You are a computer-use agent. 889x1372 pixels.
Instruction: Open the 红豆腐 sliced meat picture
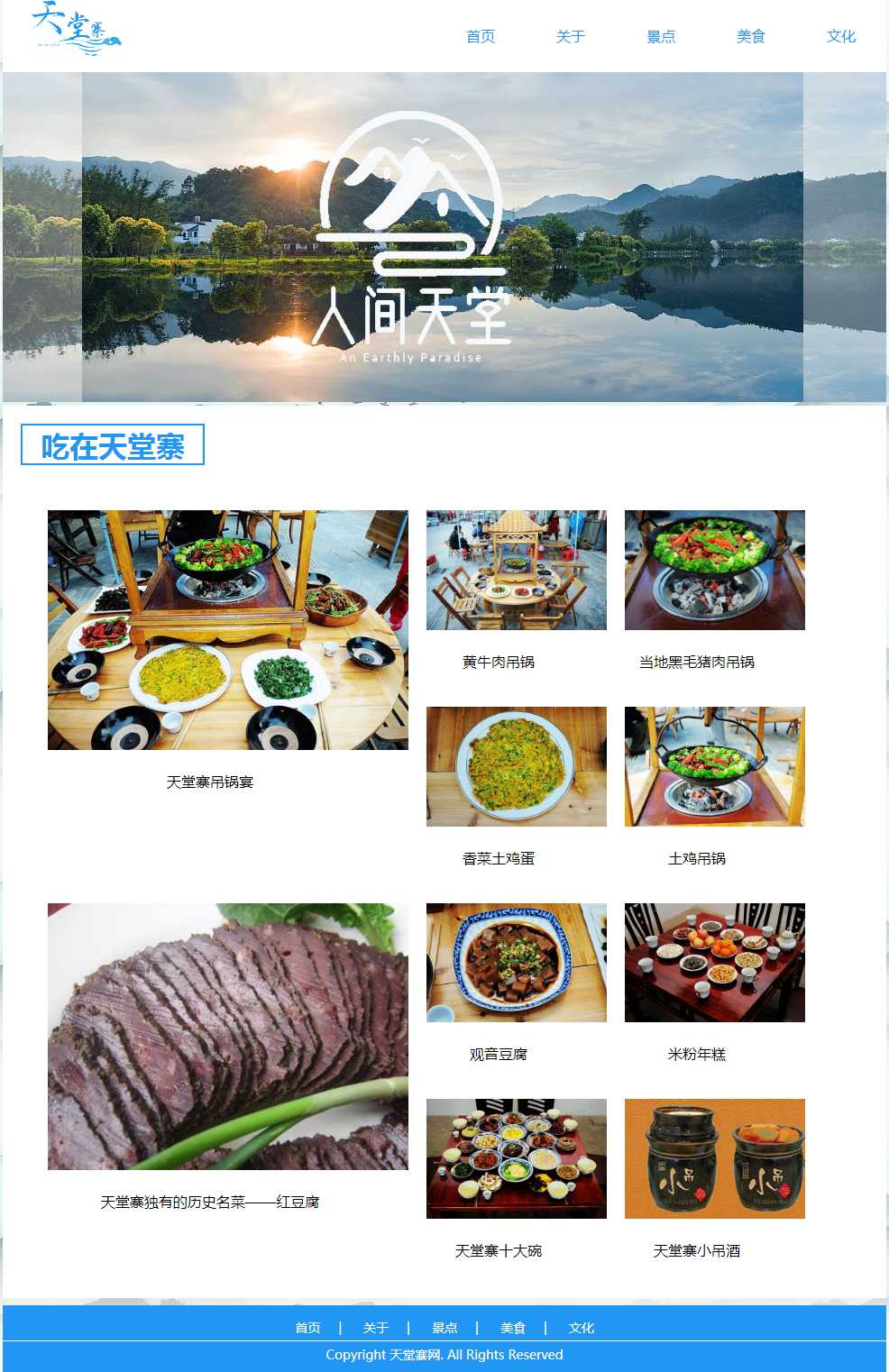(x=228, y=1036)
